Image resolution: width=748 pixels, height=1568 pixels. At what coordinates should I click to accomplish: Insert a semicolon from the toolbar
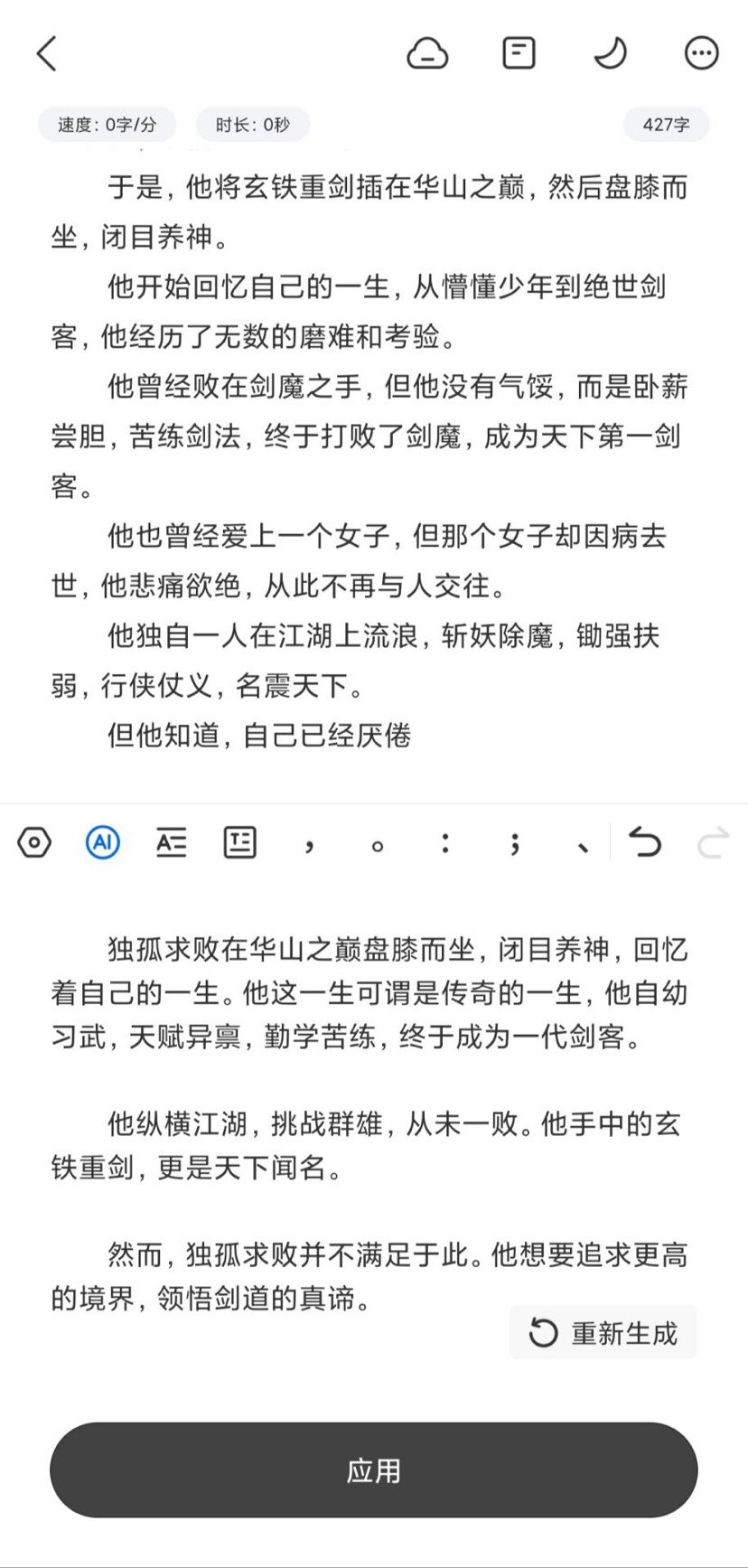click(514, 843)
